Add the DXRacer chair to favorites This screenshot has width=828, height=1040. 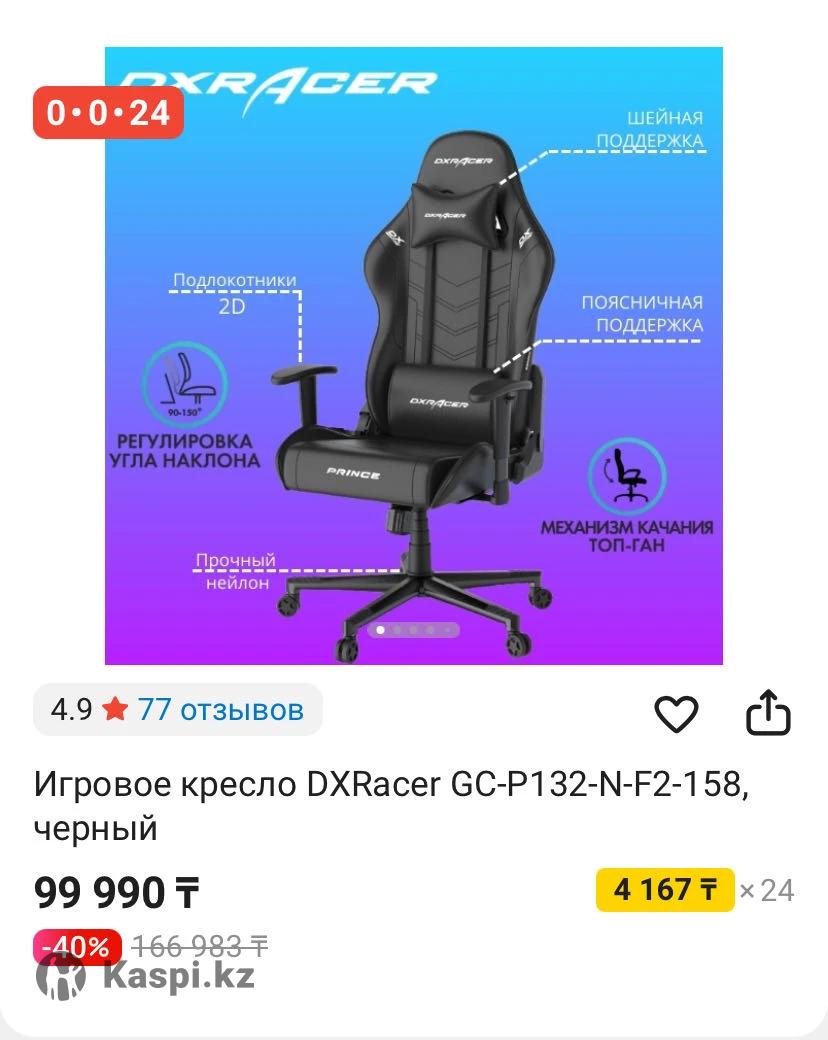[676, 713]
